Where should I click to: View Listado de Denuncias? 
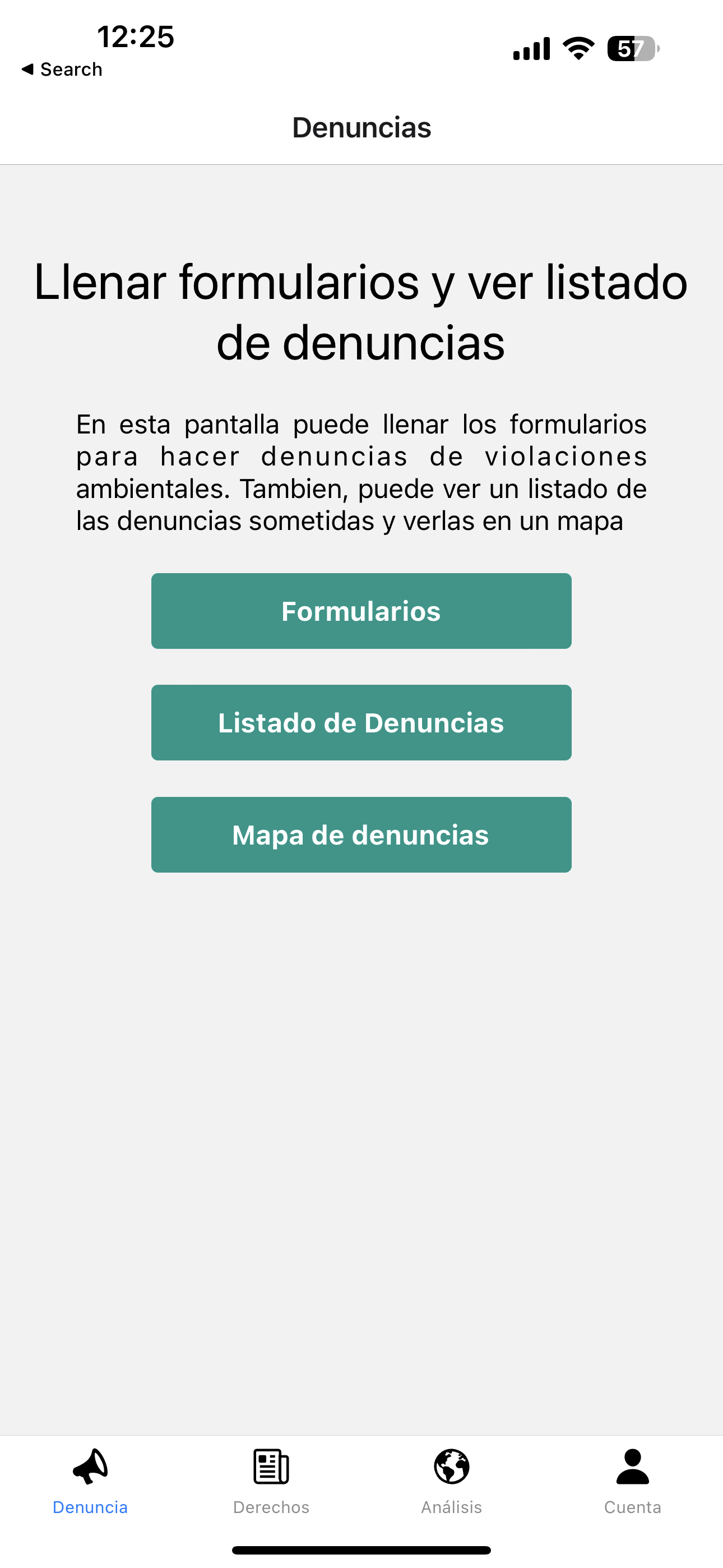point(361,722)
